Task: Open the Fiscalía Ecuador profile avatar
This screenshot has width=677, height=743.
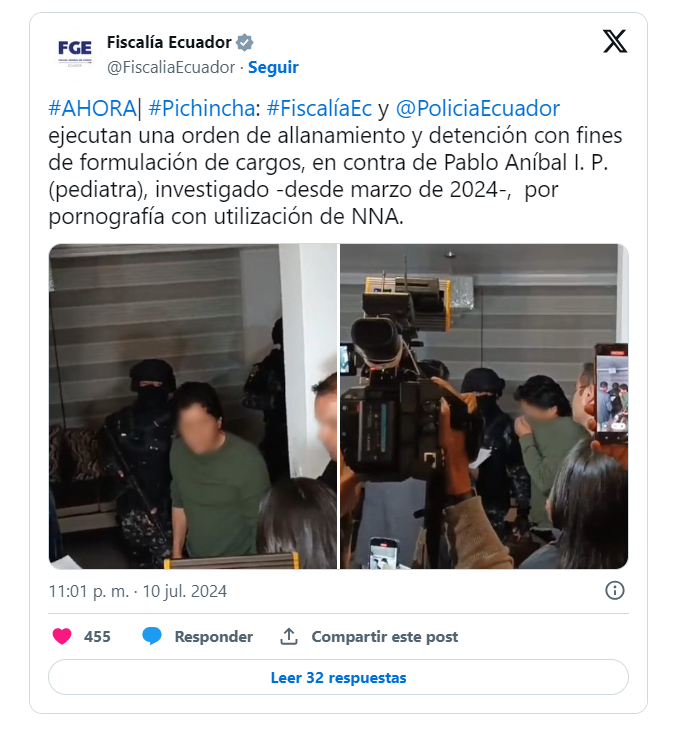Action: click(x=74, y=51)
